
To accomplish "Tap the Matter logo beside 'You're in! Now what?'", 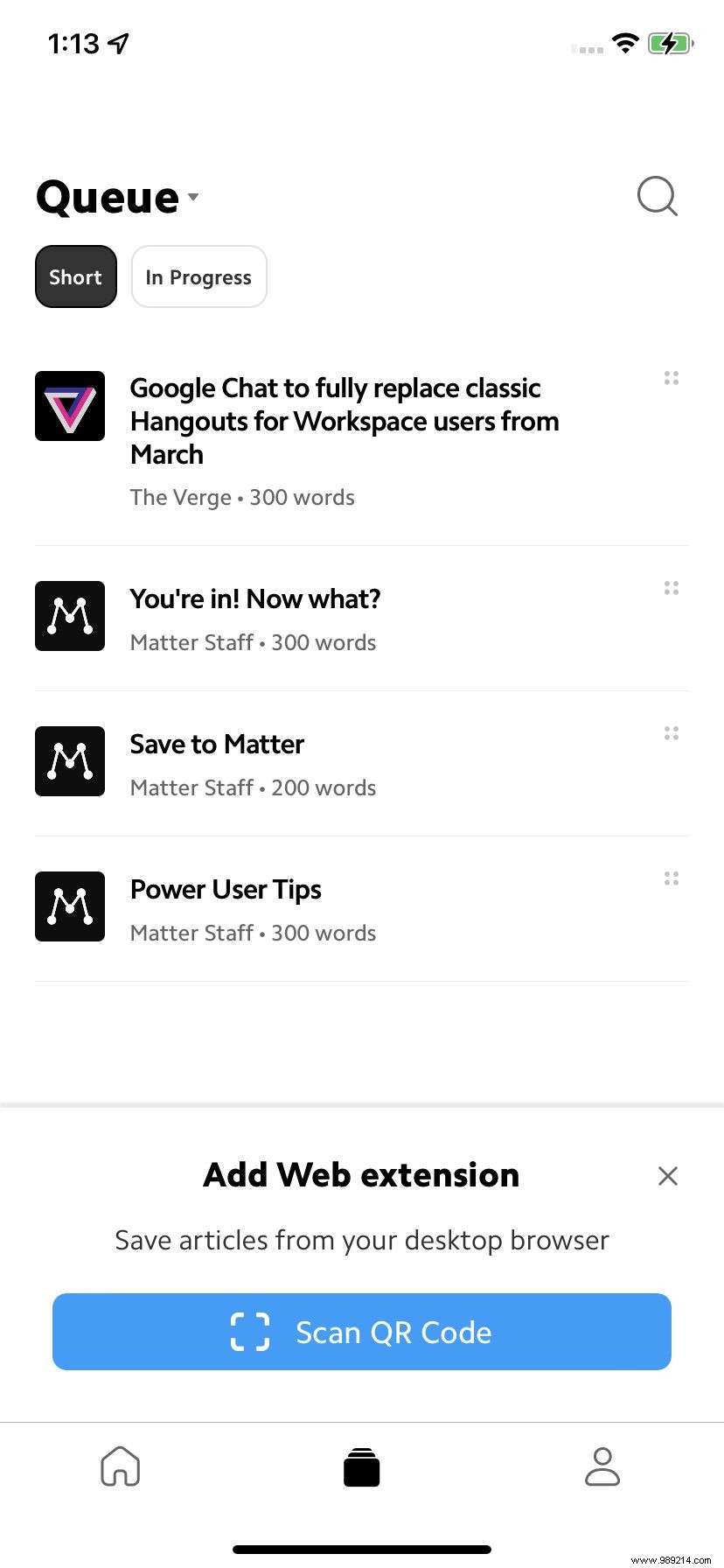I will pos(70,615).
